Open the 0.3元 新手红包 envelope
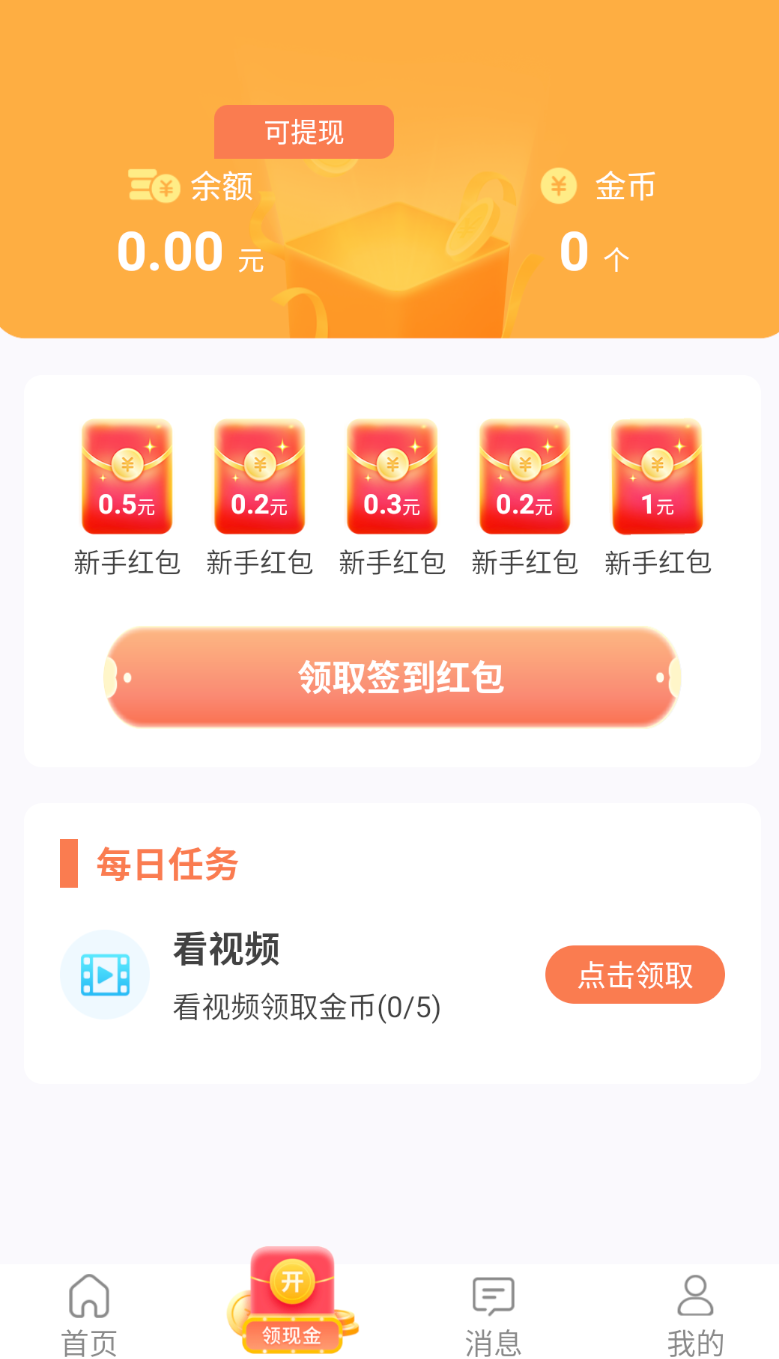 (x=391, y=477)
